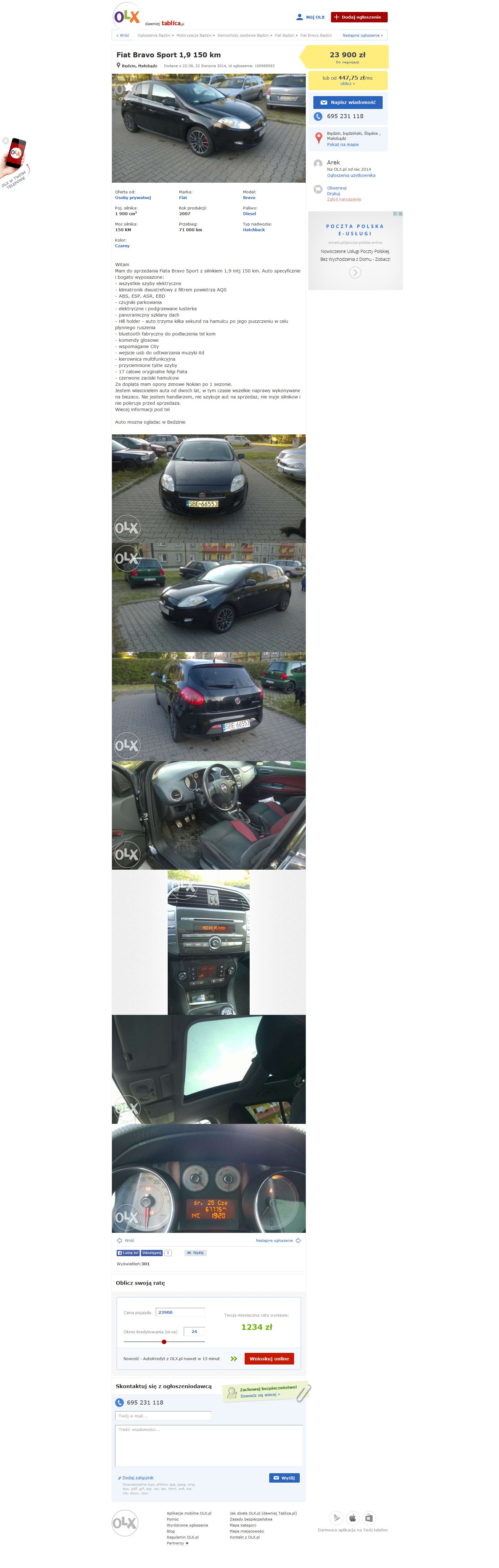This screenshot has width=499, height=1568.
Task: Tap Drukuj to print the listing
Action: [x=333, y=194]
